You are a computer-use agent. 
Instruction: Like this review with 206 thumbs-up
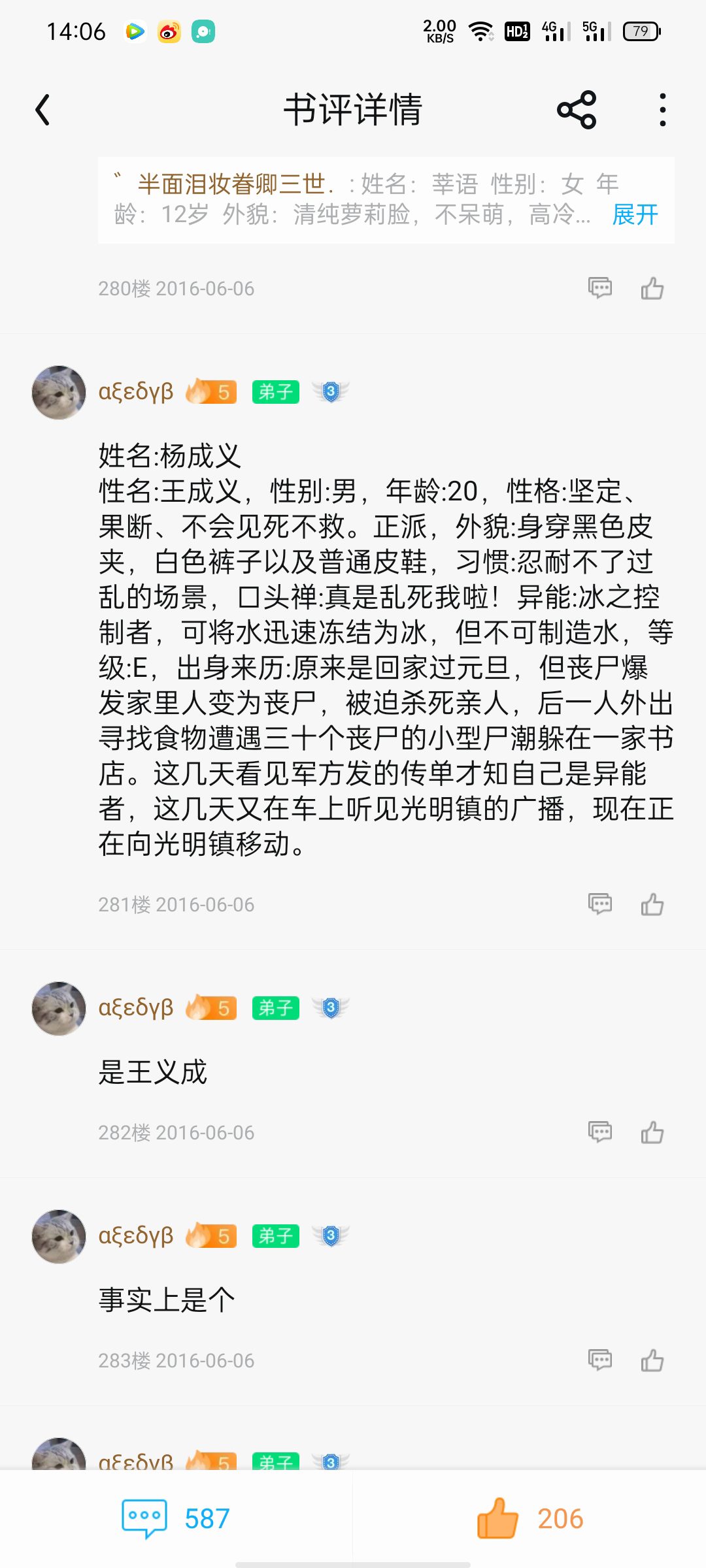click(529, 1518)
